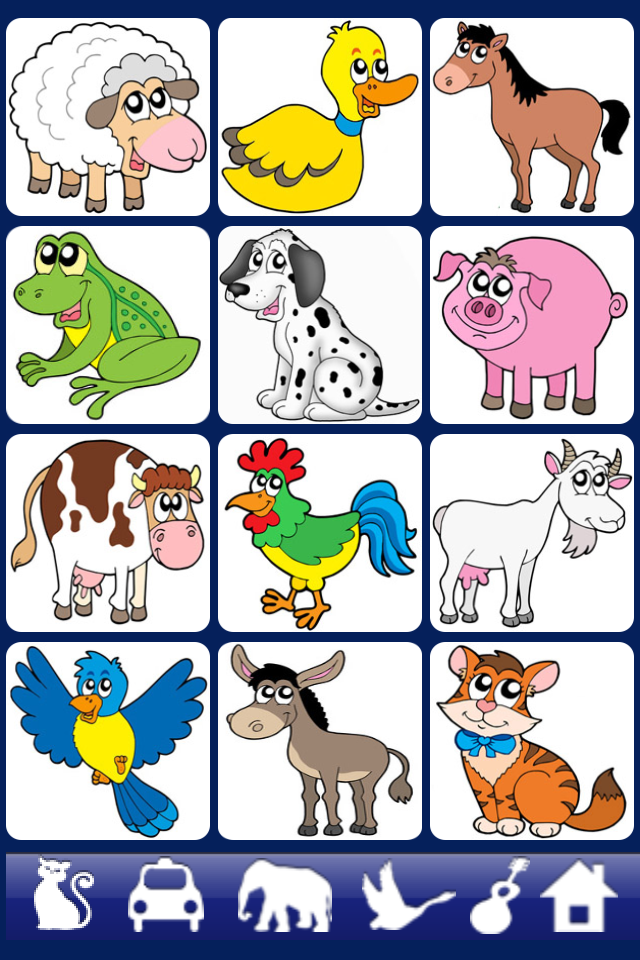
Task: Tap the sheep tile
Action: (x=108, y=117)
